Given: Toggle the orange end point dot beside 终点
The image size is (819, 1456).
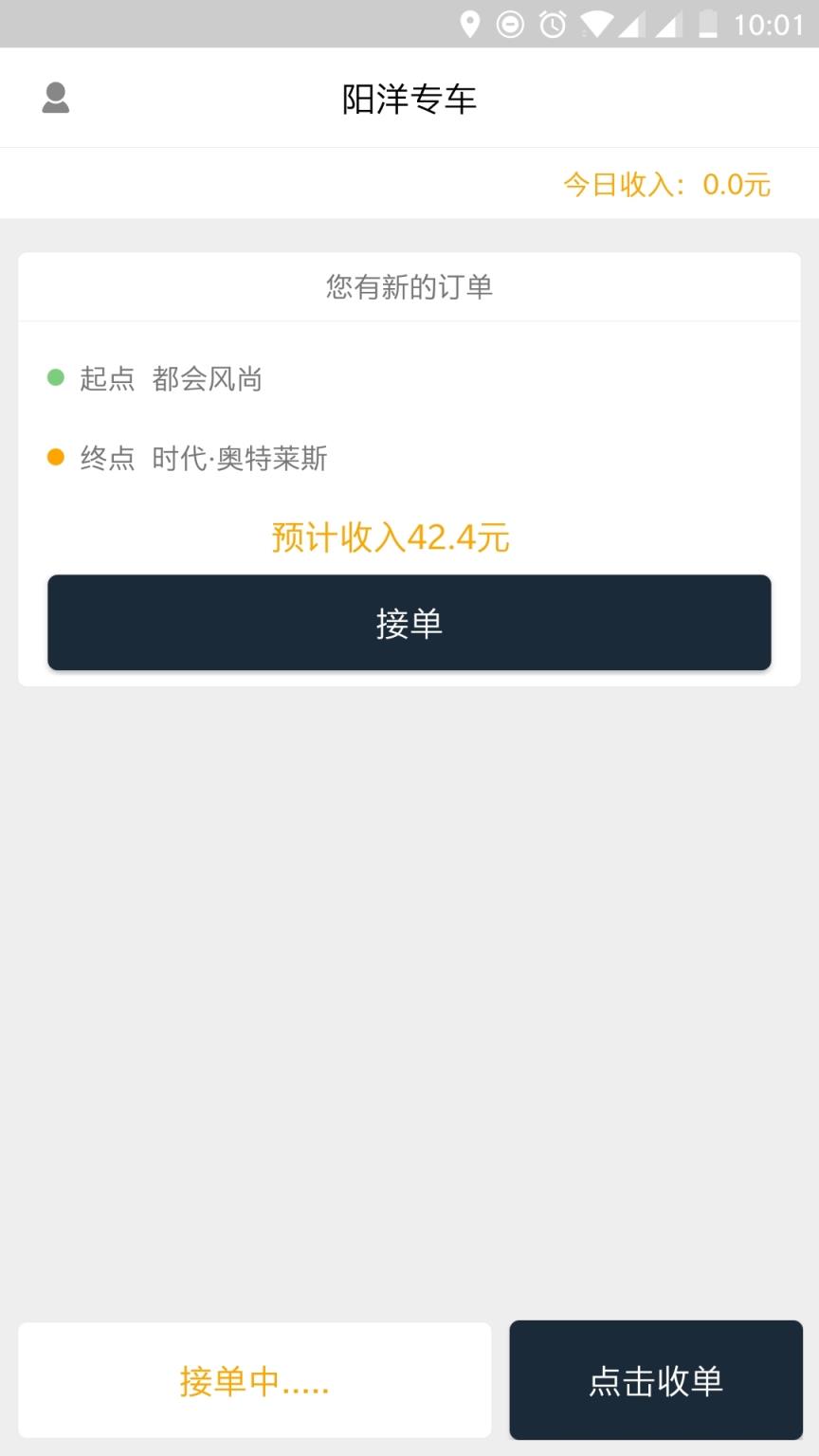Looking at the screenshot, I should point(54,458).
